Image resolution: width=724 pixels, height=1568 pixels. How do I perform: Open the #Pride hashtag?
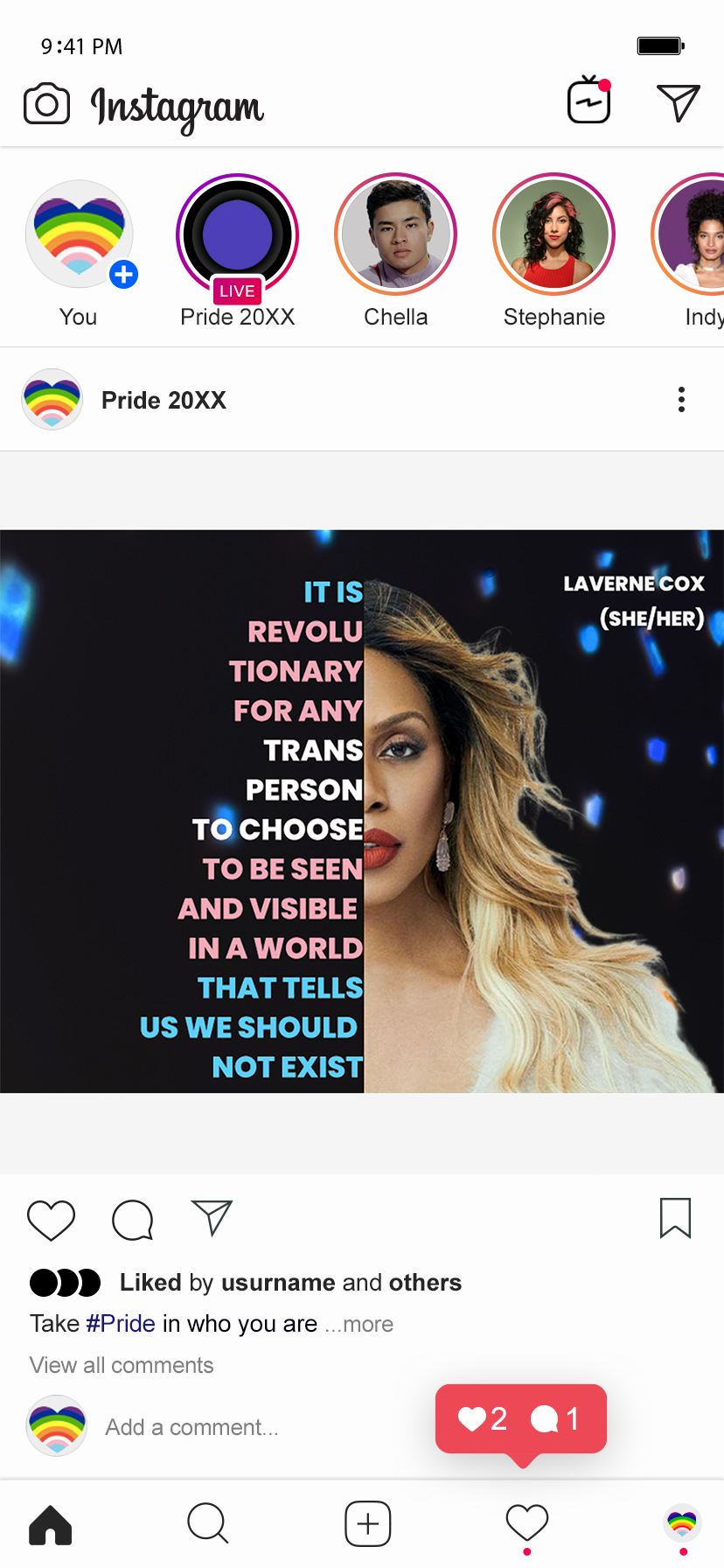(121, 1323)
